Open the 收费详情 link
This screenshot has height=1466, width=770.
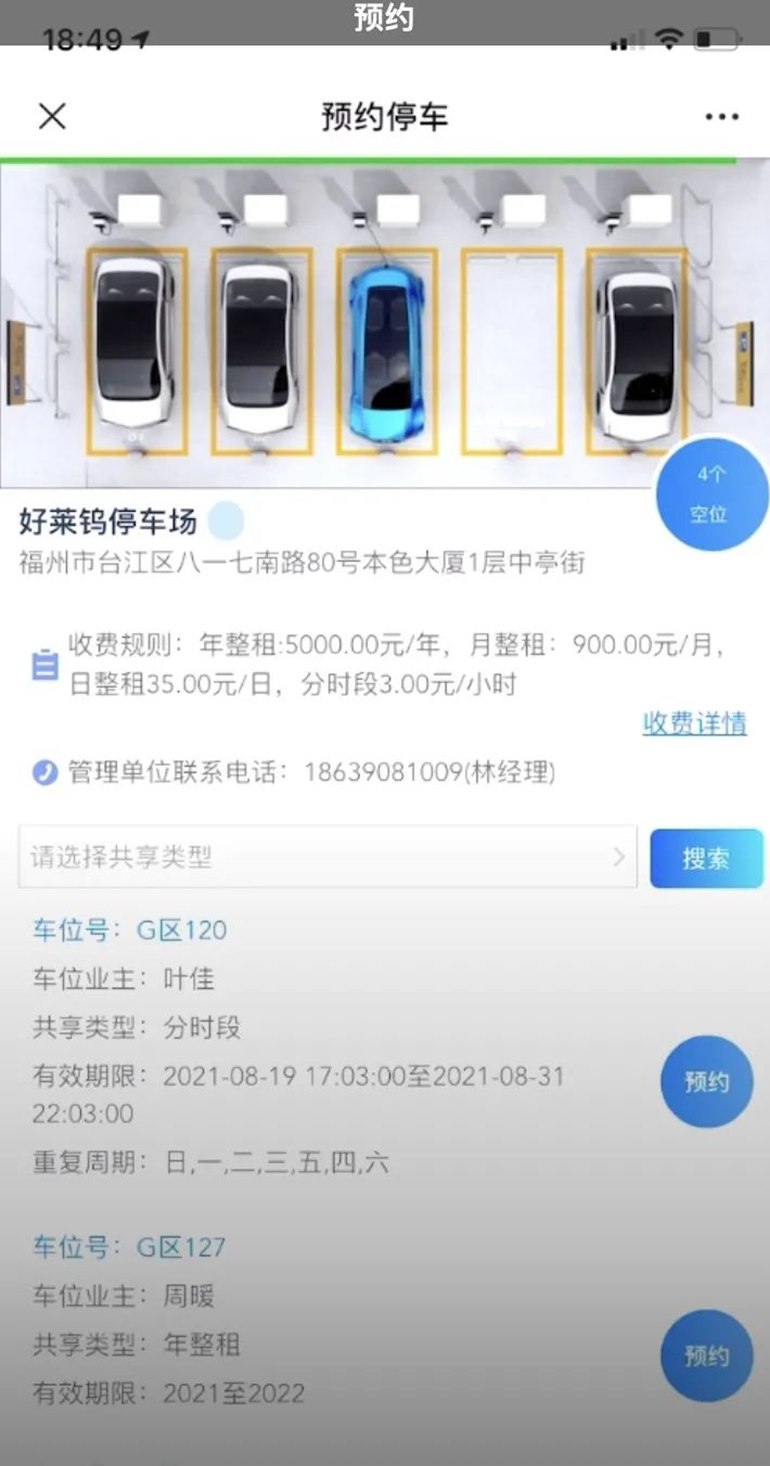point(694,723)
